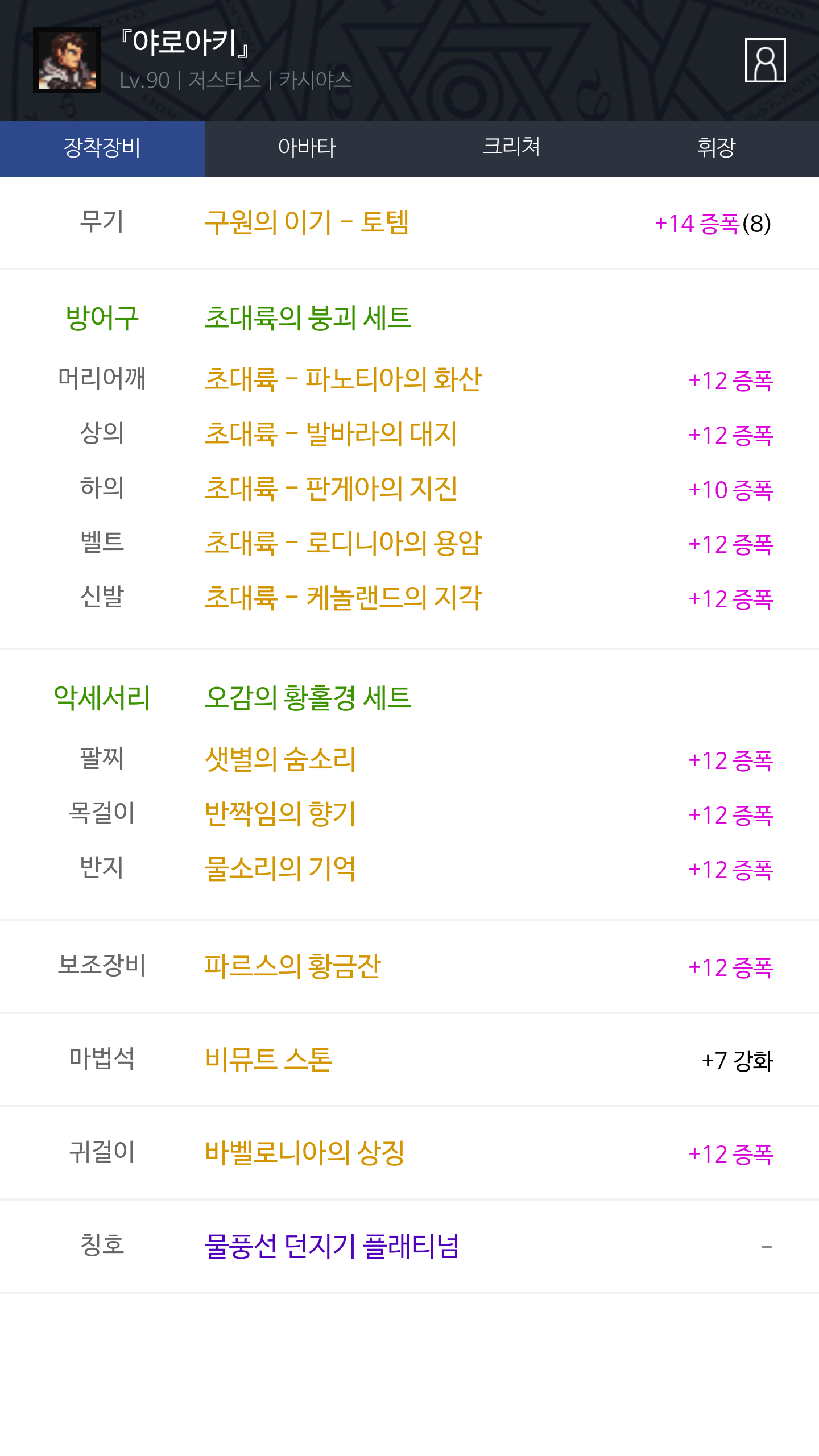Switch to the 크리쳐 tab
This screenshot has width=819, height=1456.
[512, 148]
